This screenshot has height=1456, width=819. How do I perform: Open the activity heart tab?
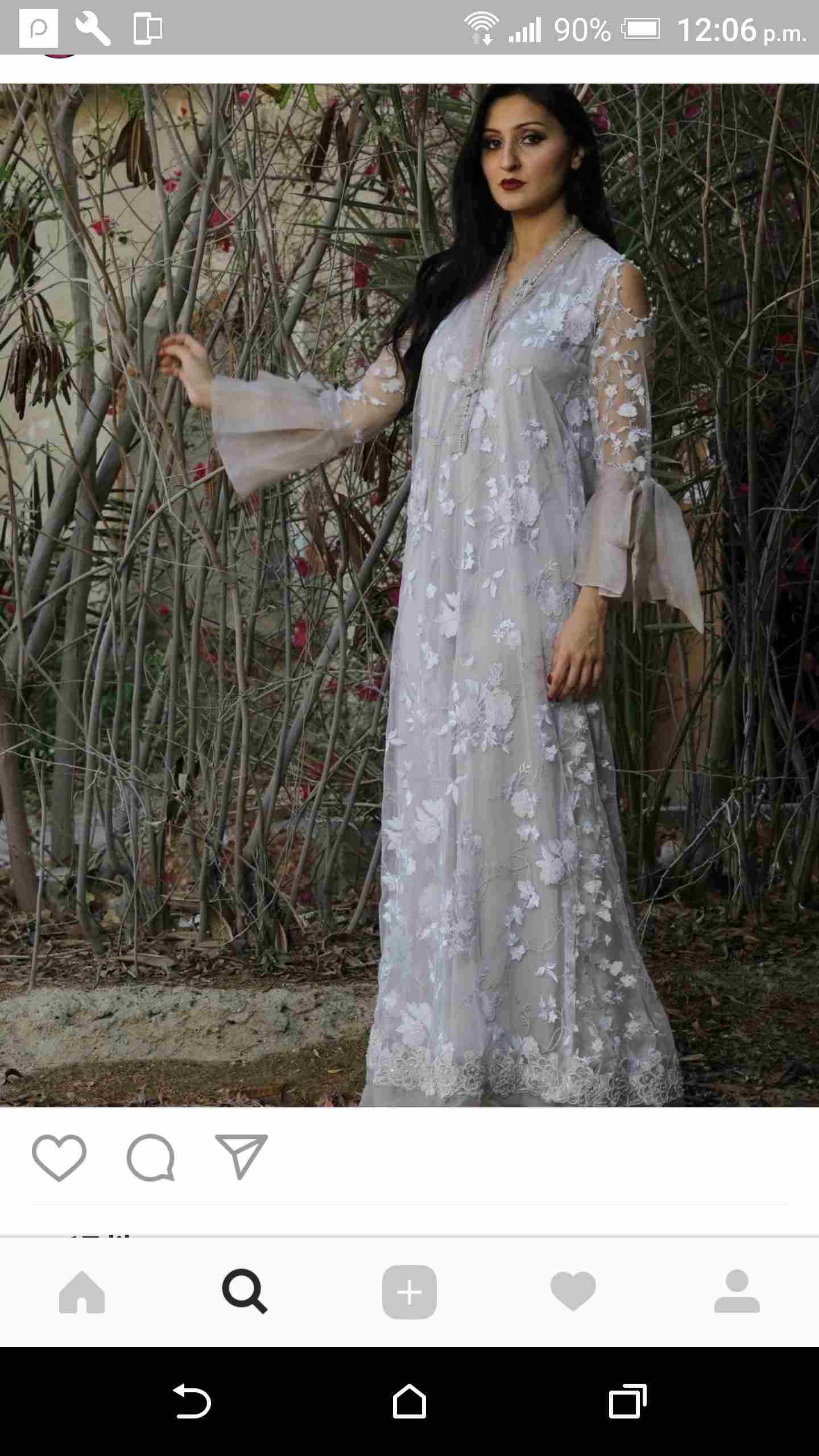tap(573, 1292)
